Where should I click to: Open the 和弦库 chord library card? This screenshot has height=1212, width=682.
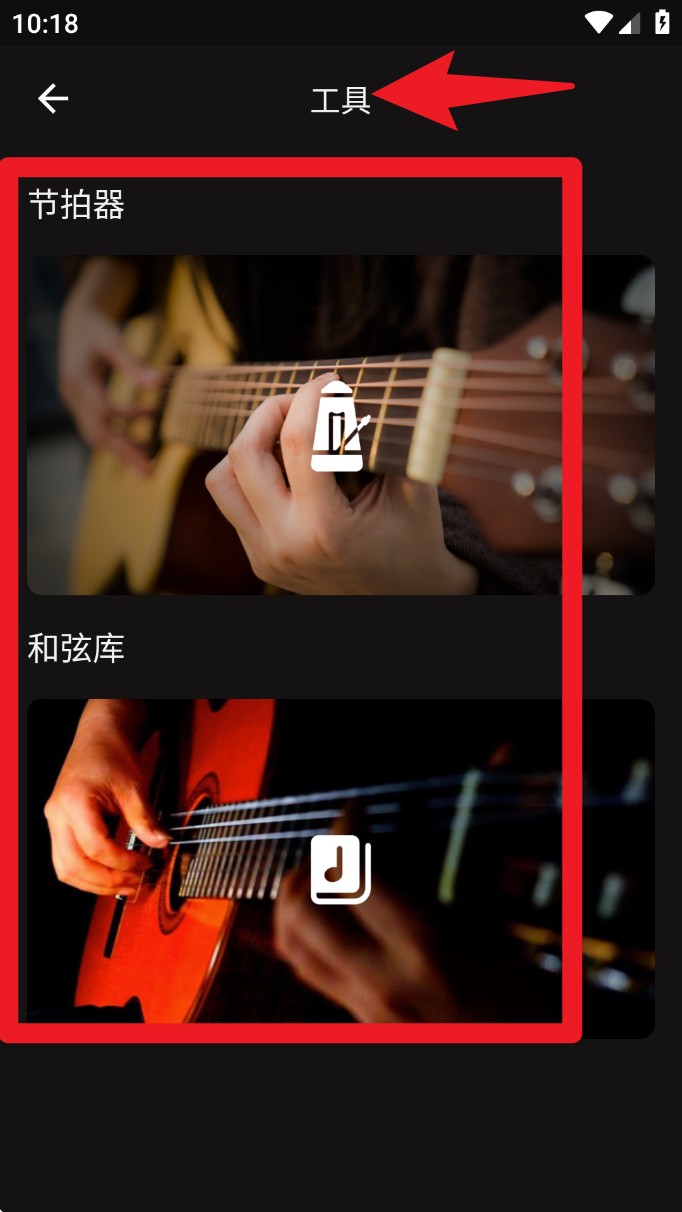pyautogui.click(x=340, y=868)
